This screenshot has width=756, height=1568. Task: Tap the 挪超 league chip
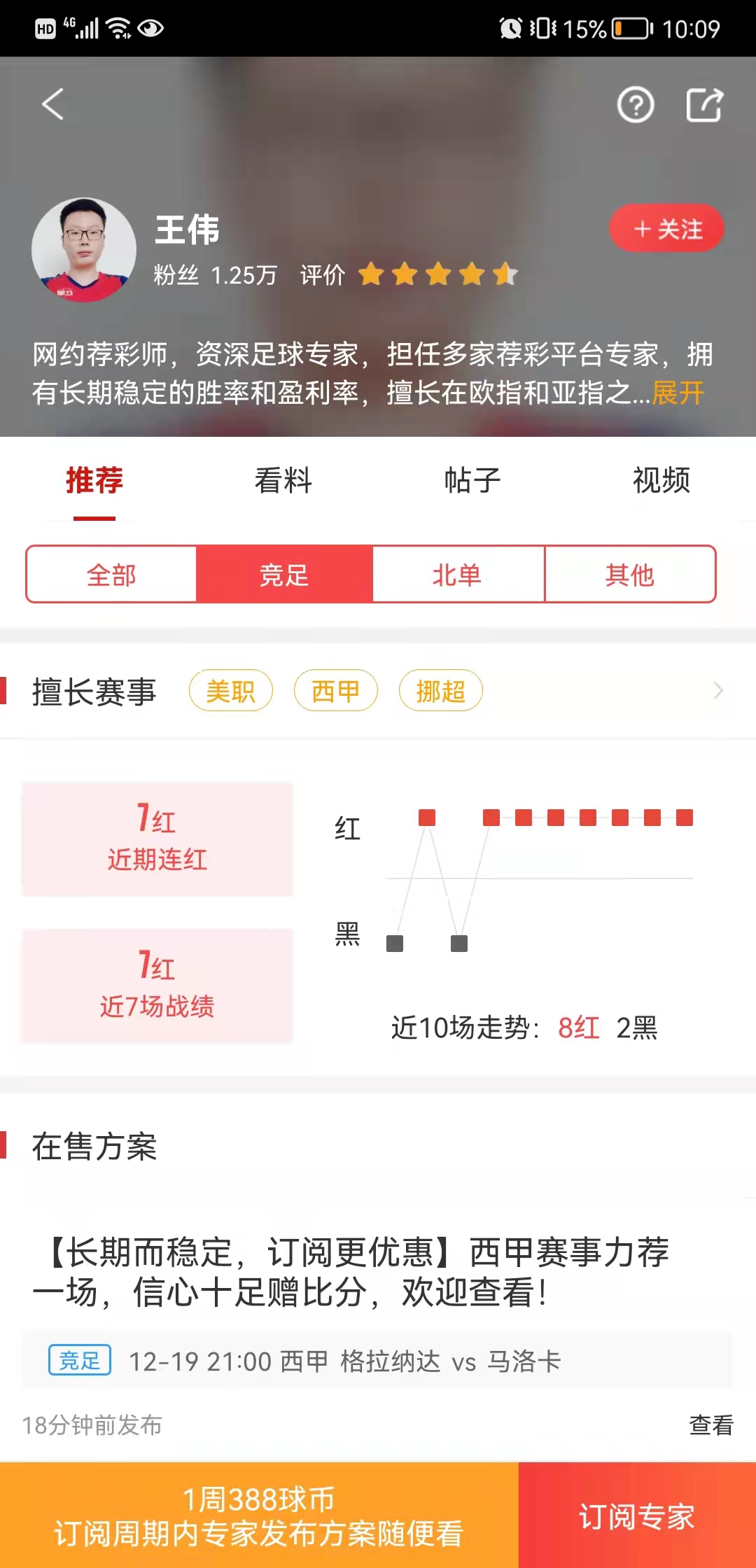[440, 691]
